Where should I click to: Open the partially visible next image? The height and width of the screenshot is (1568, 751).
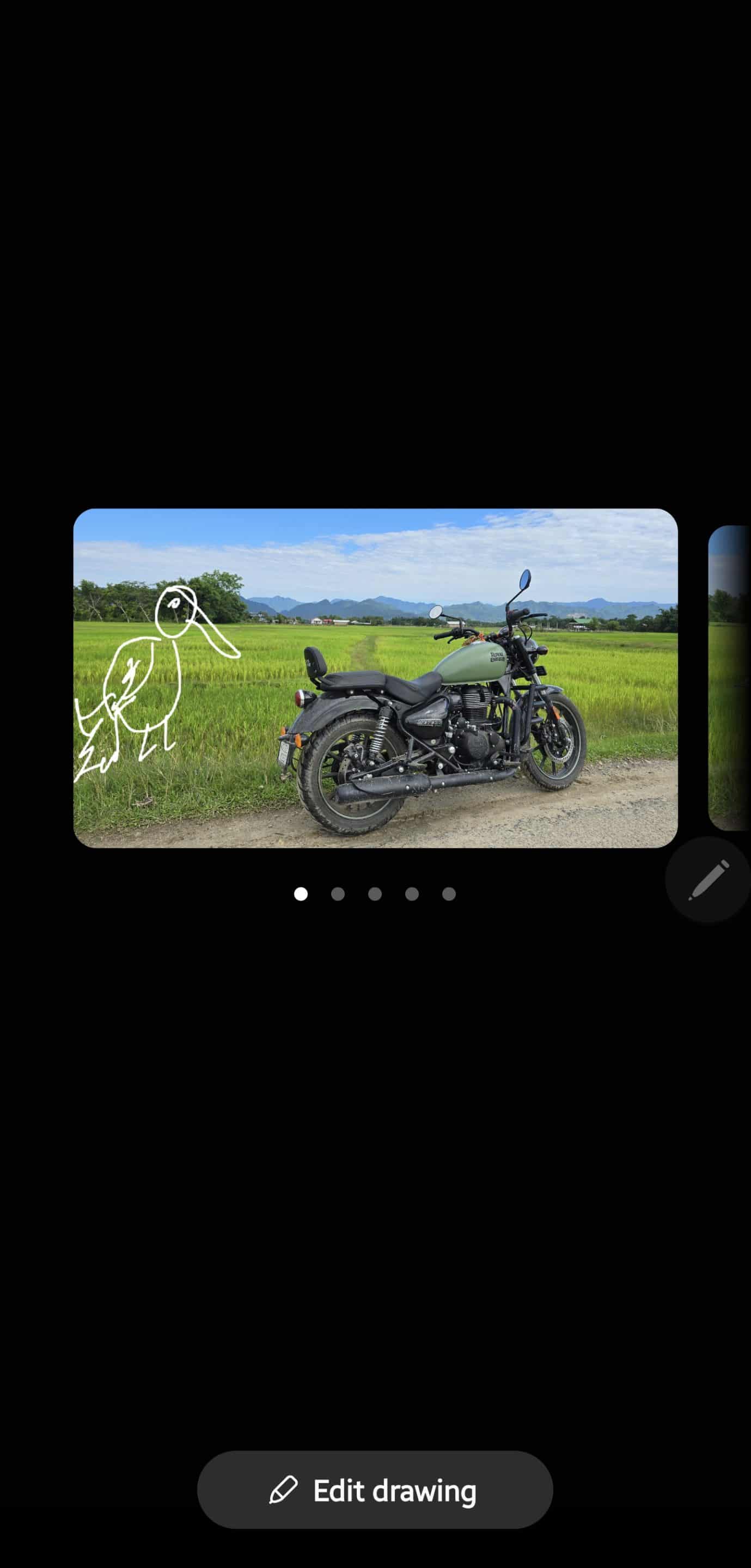point(730,678)
